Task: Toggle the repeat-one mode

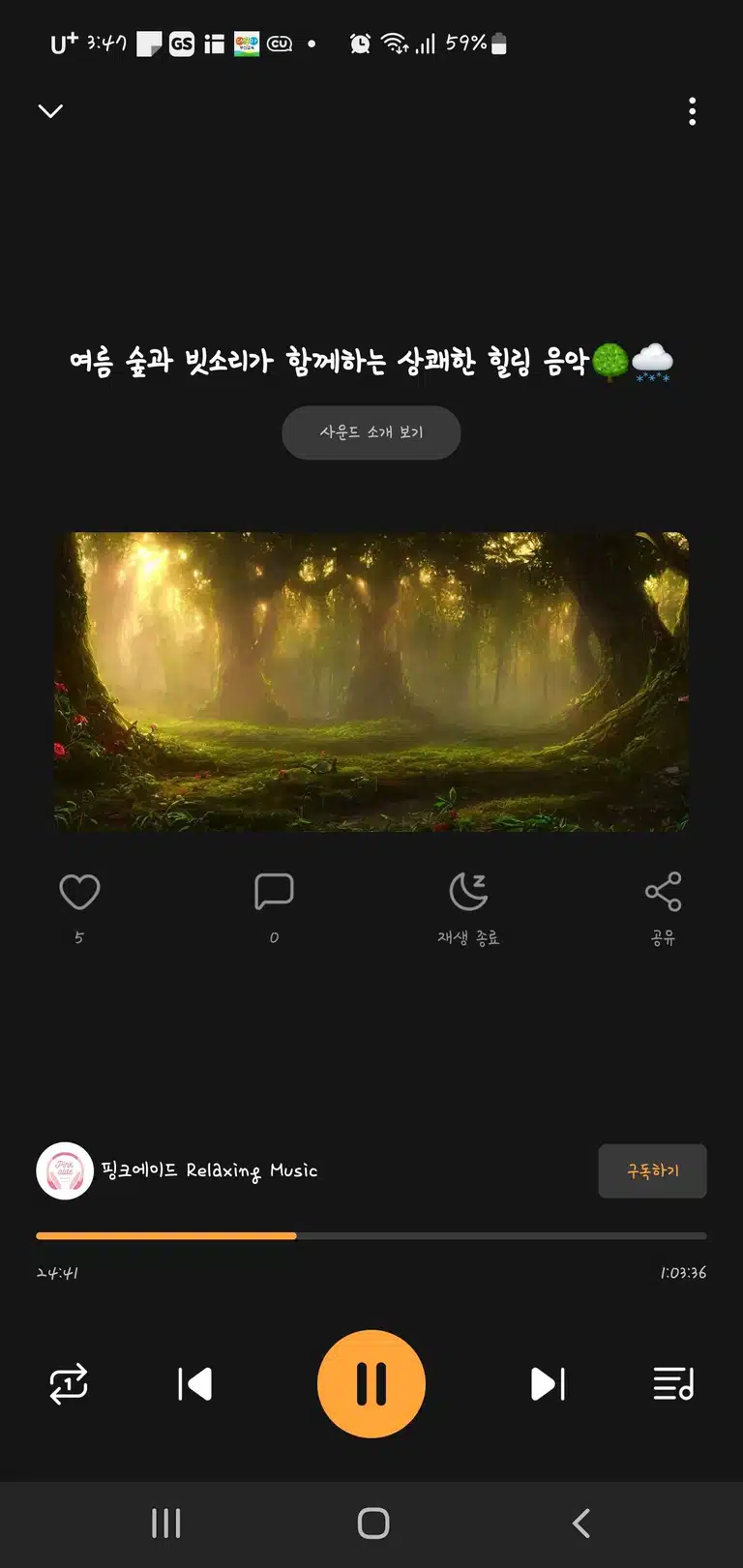Action: tap(69, 1384)
